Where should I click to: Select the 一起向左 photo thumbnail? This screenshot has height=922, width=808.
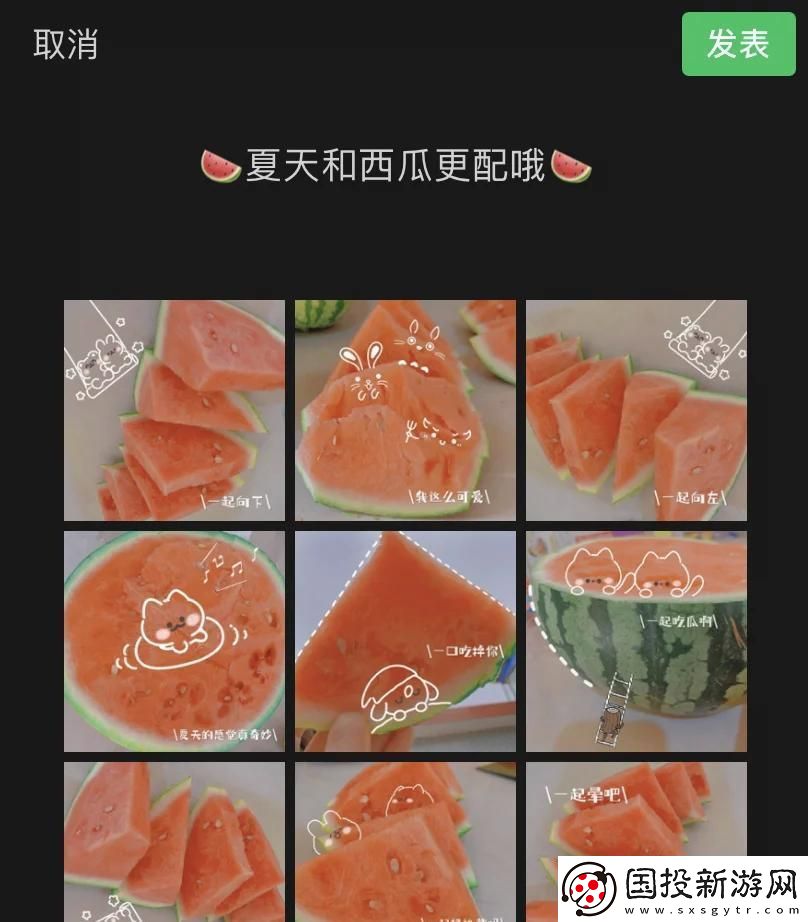point(636,408)
